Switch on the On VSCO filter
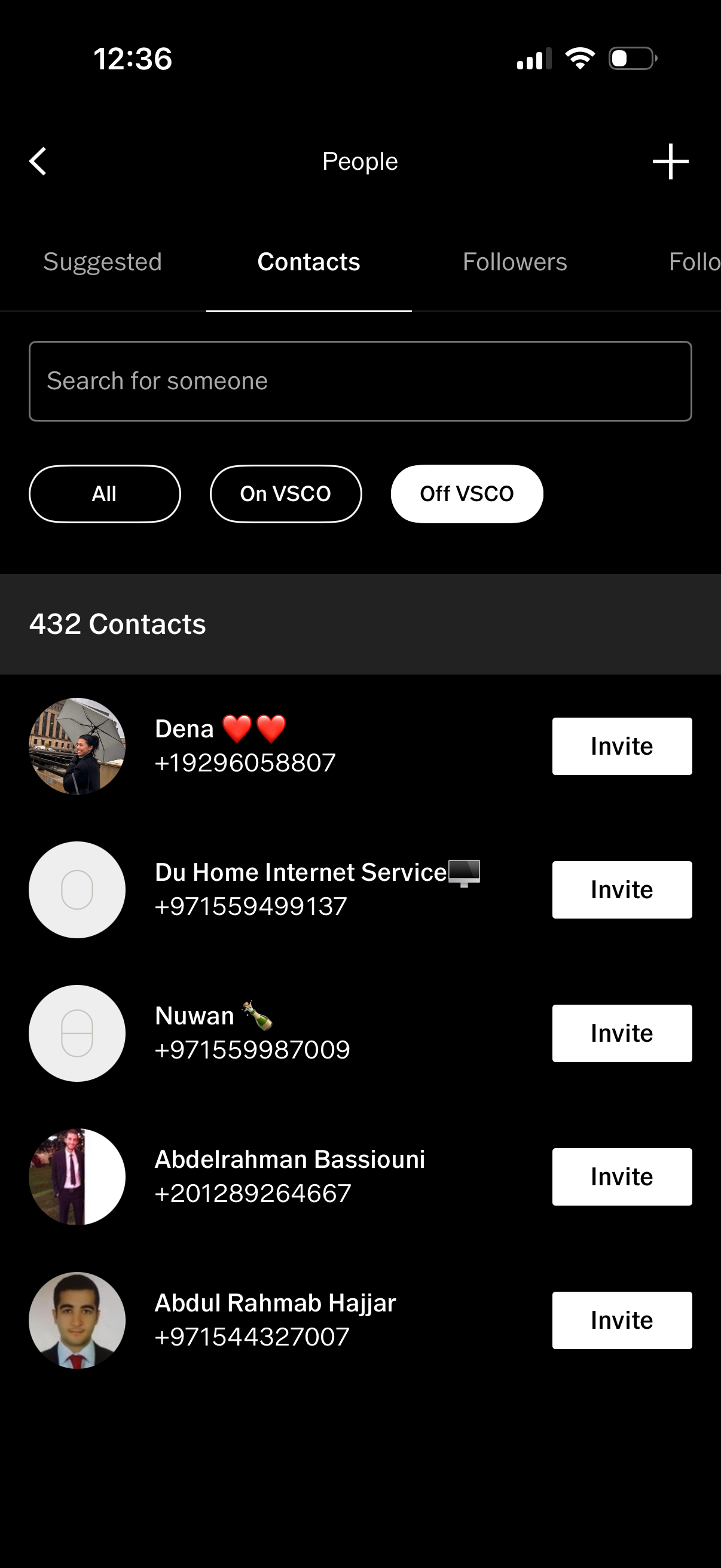This screenshot has height=1568, width=721. click(x=286, y=493)
